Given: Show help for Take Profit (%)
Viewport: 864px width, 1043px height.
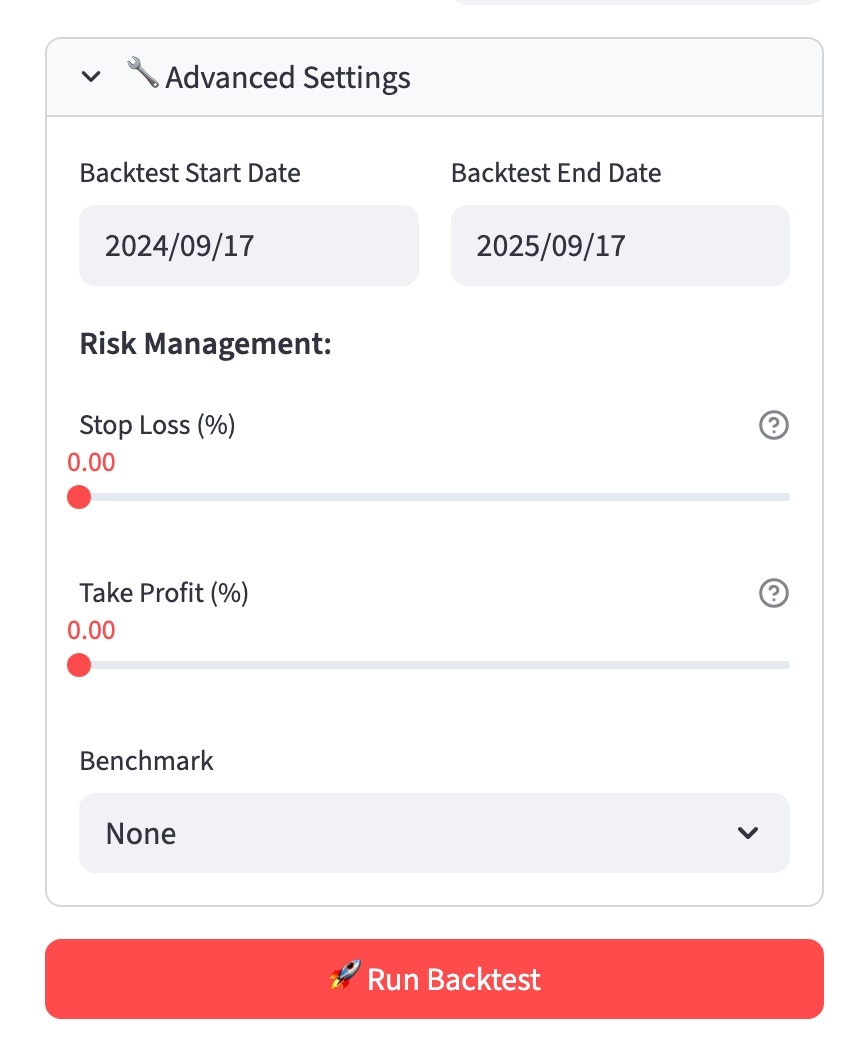Looking at the screenshot, I should [774, 594].
